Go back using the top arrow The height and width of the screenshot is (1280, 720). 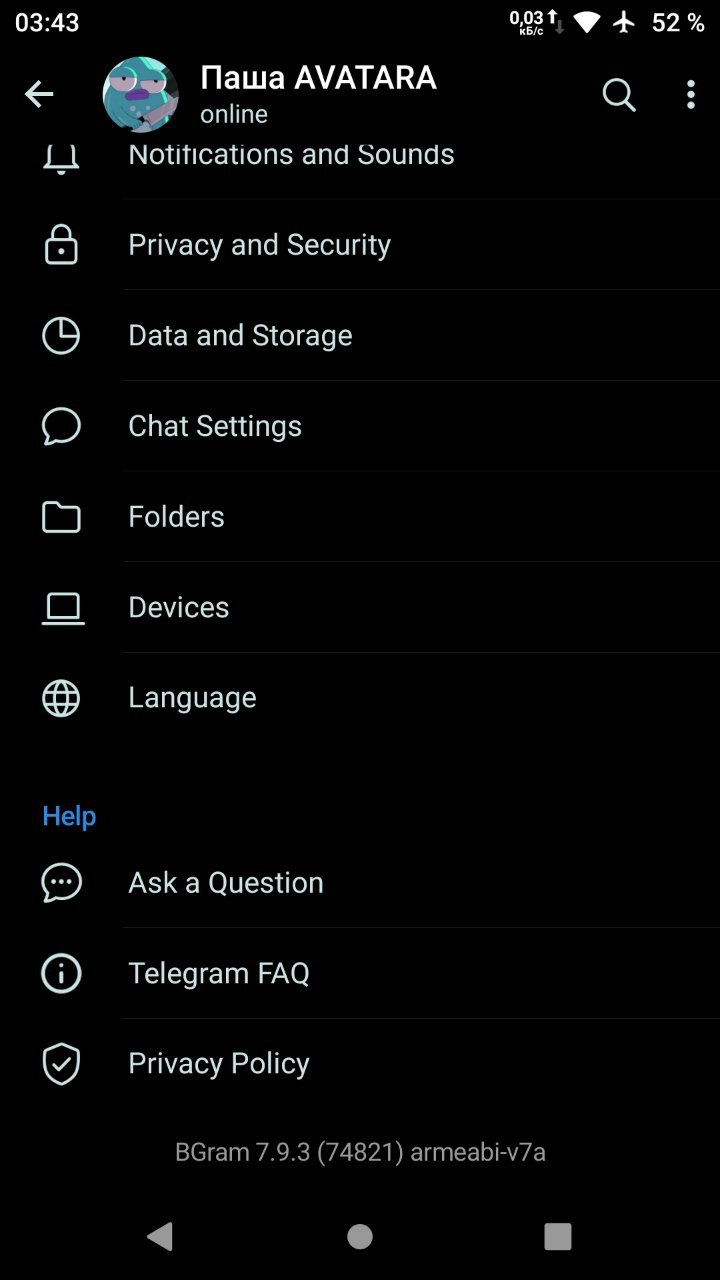click(x=39, y=95)
